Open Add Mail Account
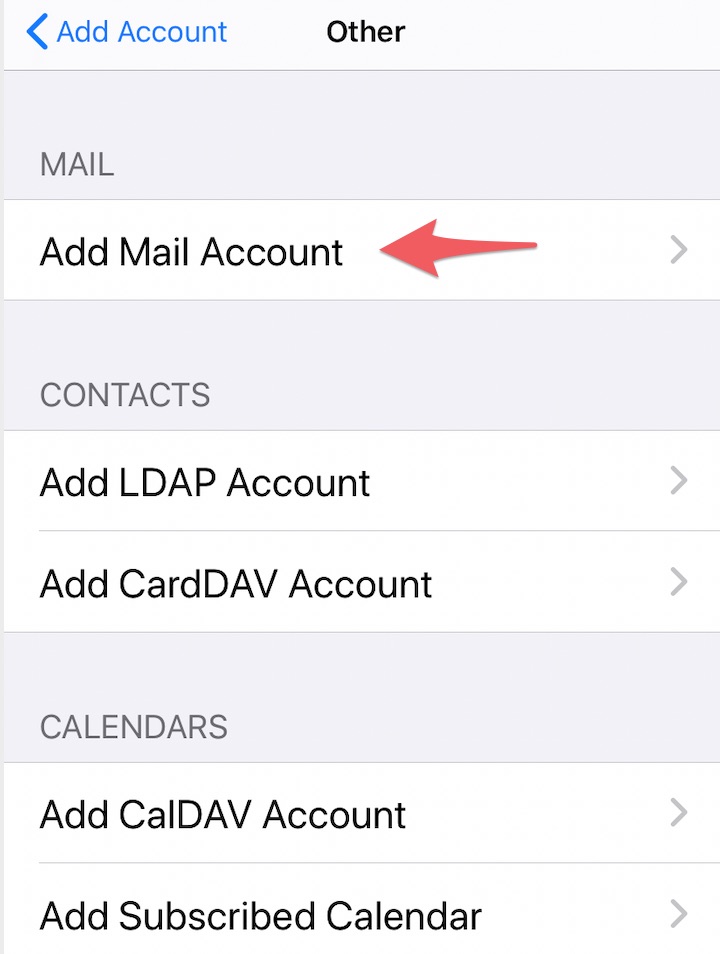The width and height of the screenshot is (720, 954). point(192,251)
